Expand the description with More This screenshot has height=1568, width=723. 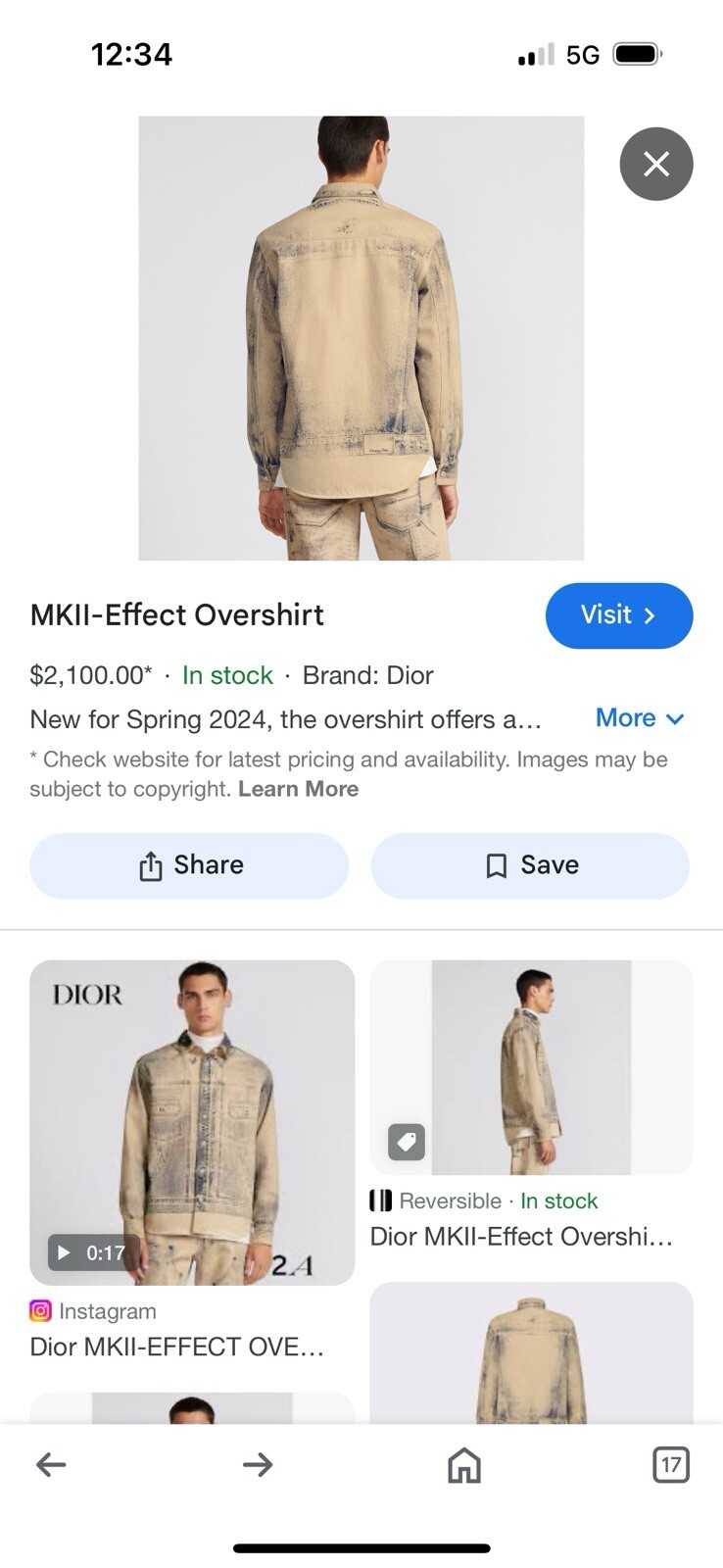click(639, 718)
